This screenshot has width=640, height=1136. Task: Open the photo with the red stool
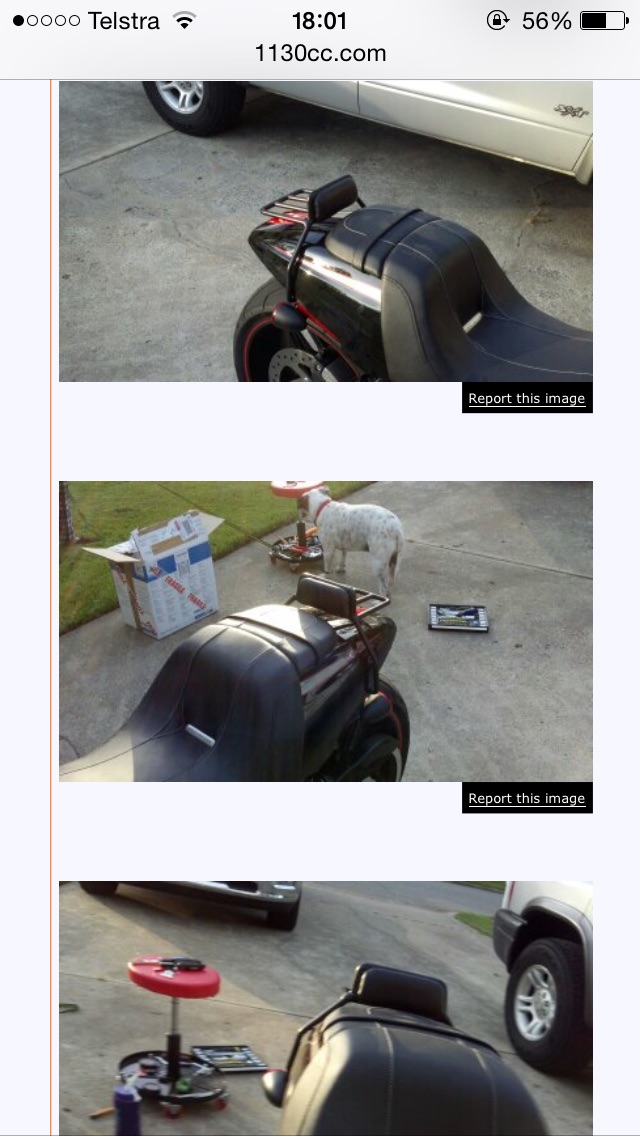click(325, 1008)
